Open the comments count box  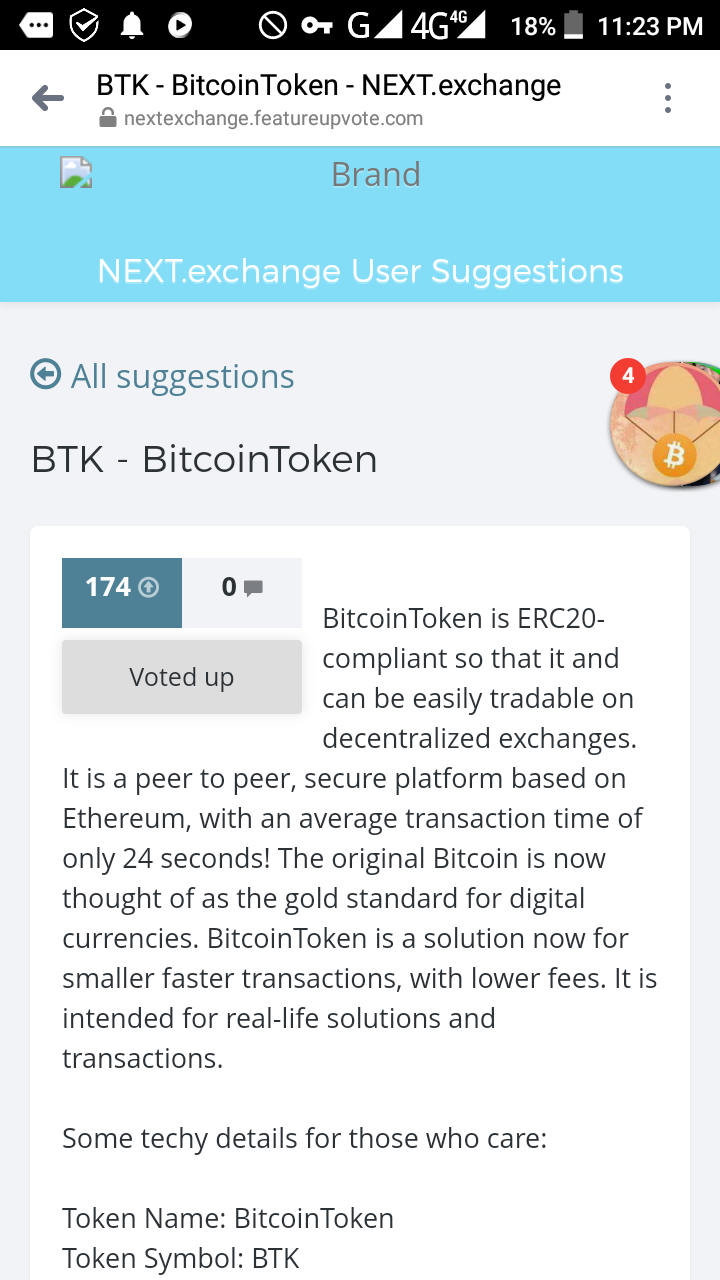click(242, 588)
